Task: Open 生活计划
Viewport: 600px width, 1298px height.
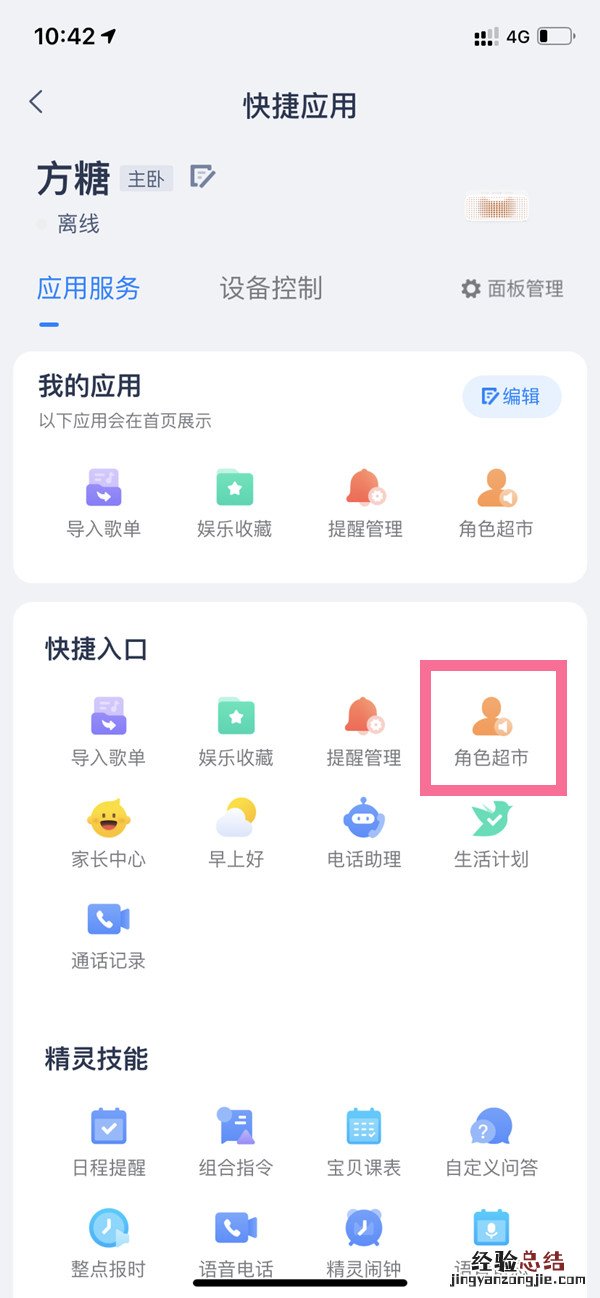Action: [492, 833]
